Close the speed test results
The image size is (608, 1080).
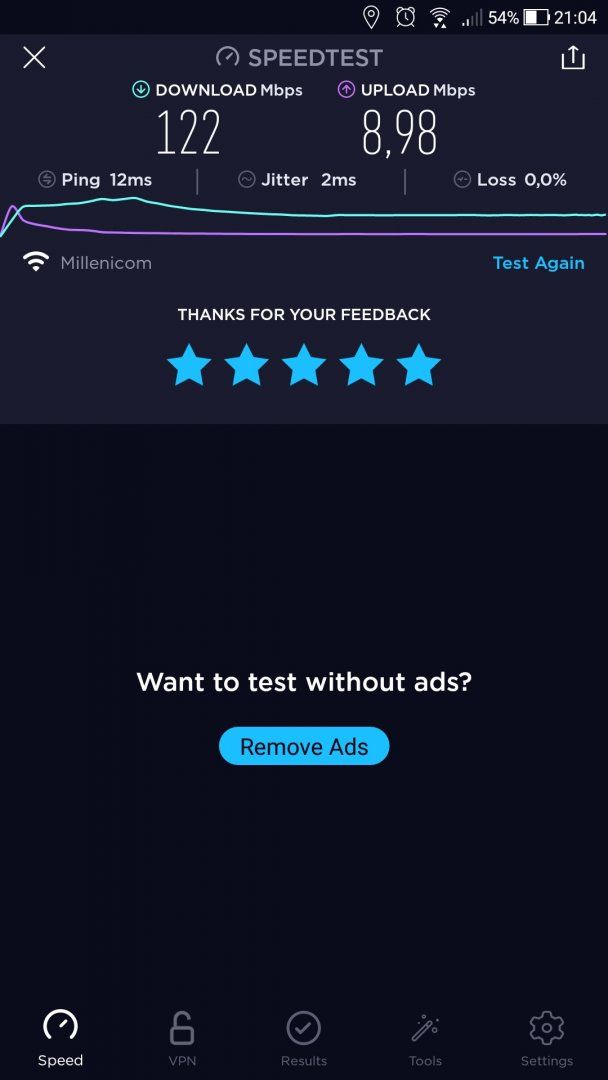coord(34,58)
